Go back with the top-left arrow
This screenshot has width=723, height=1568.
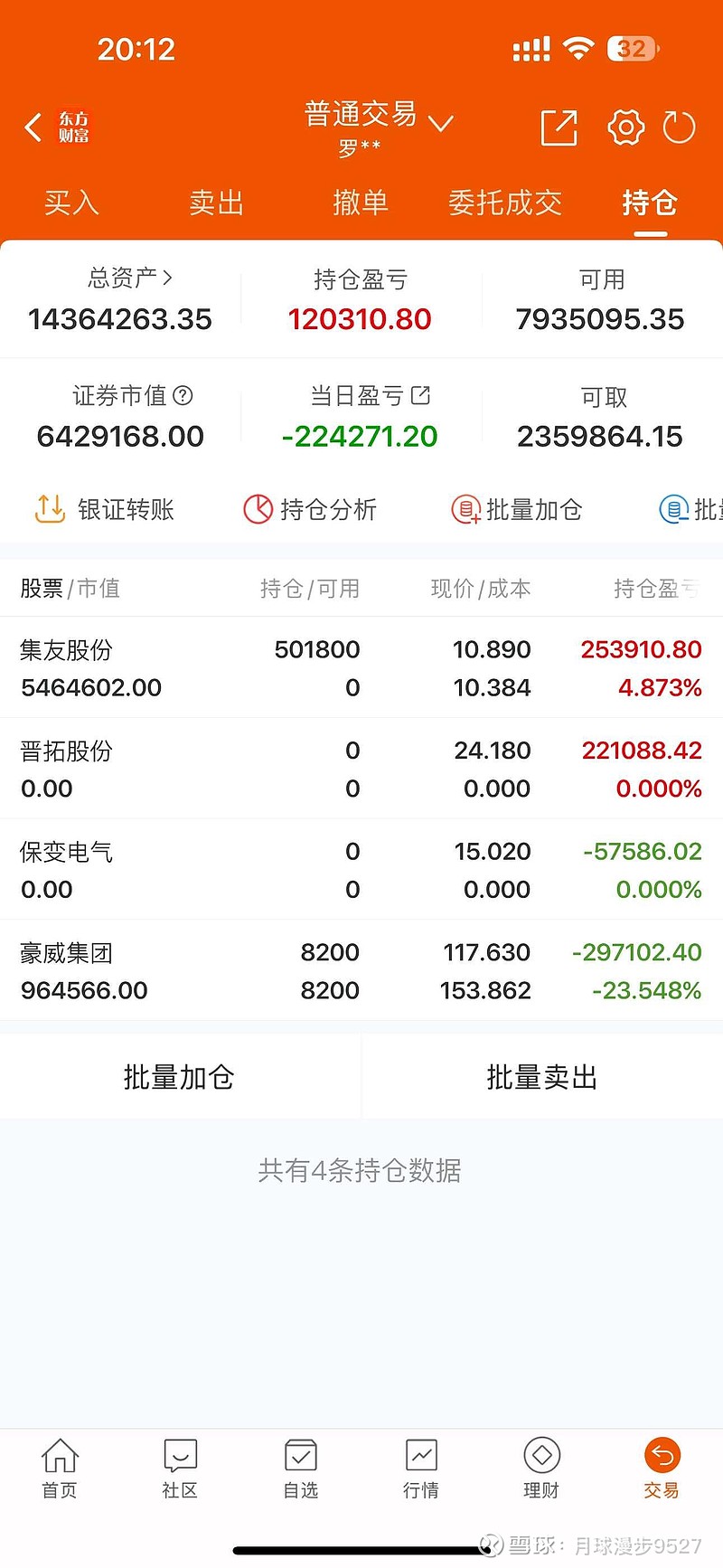(34, 128)
